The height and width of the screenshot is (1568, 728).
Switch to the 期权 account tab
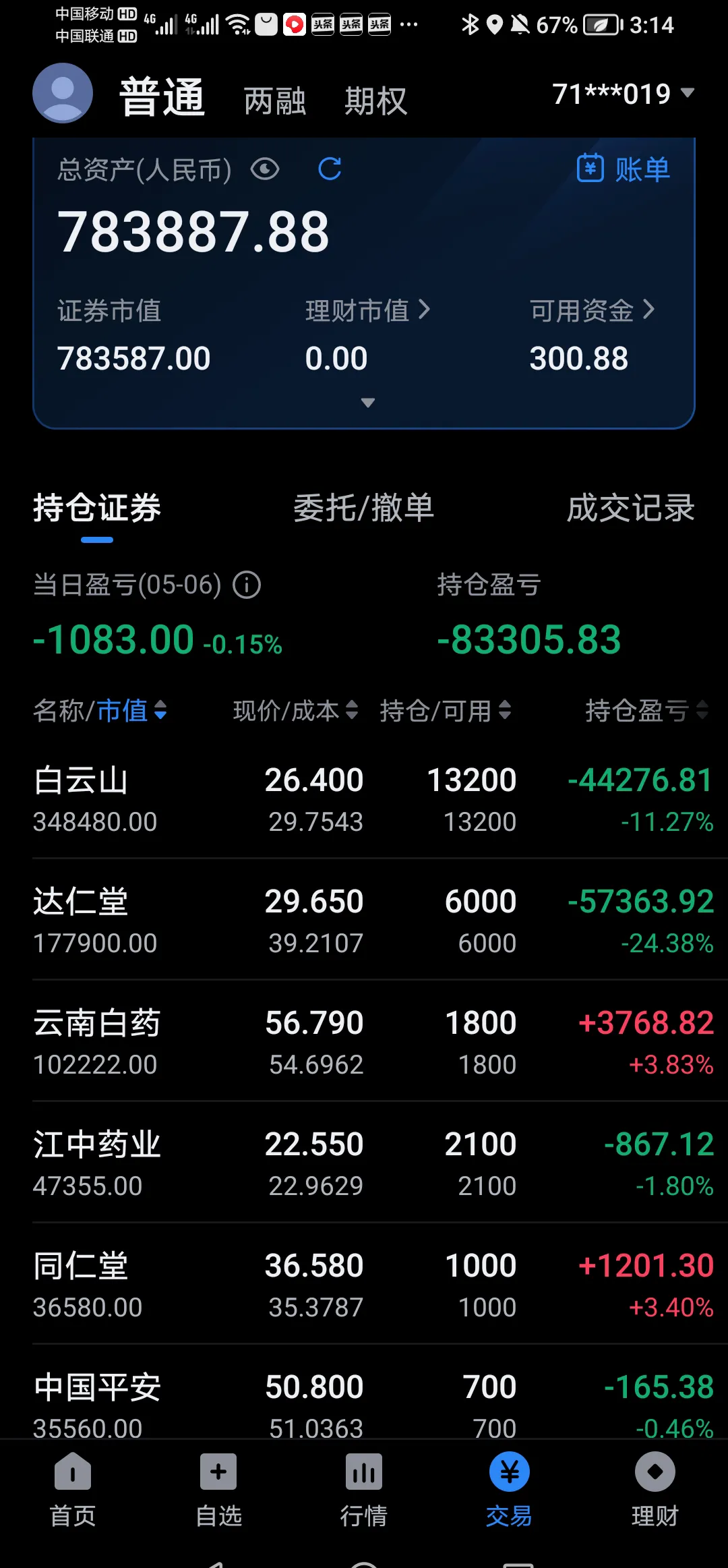coord(375,101)
